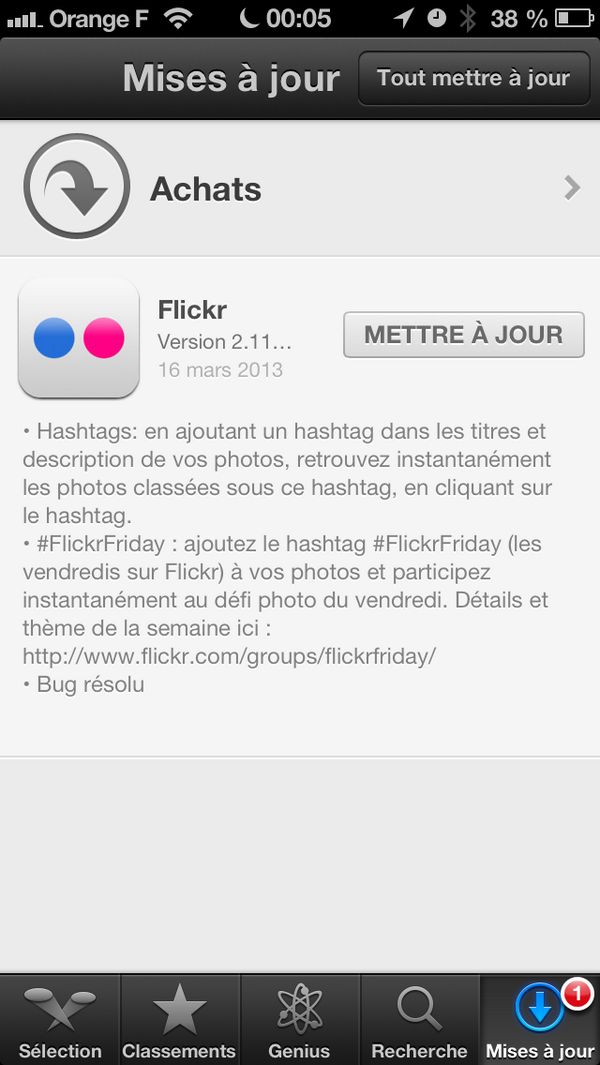Select the Mises à jour tab
This screenshot has width=600, height=1065.
point(540,1022)
